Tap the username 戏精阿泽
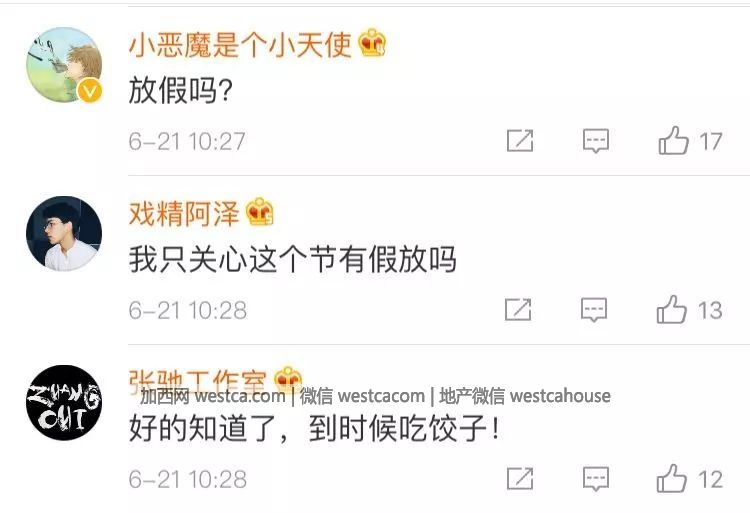The image size is (750, 513). coord(185,213)
